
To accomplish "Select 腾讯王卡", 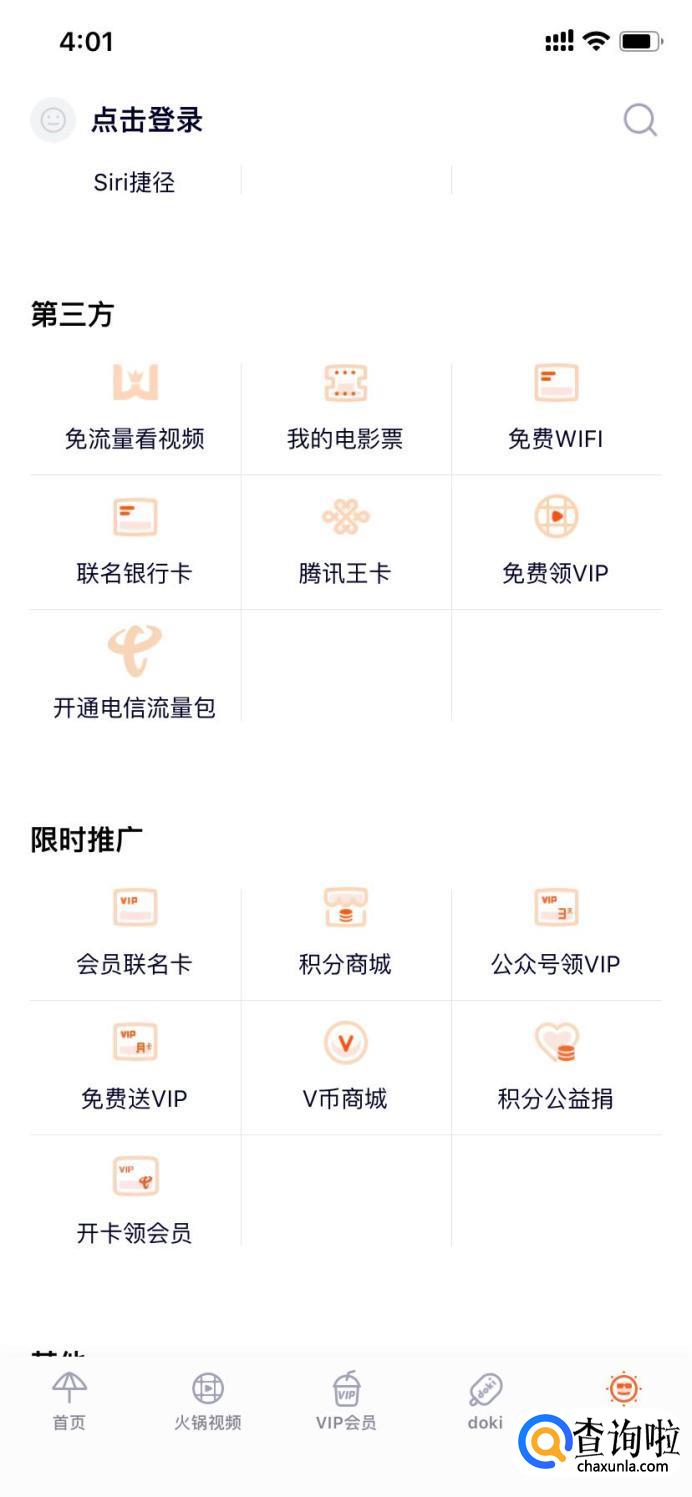I will point(345,544).
